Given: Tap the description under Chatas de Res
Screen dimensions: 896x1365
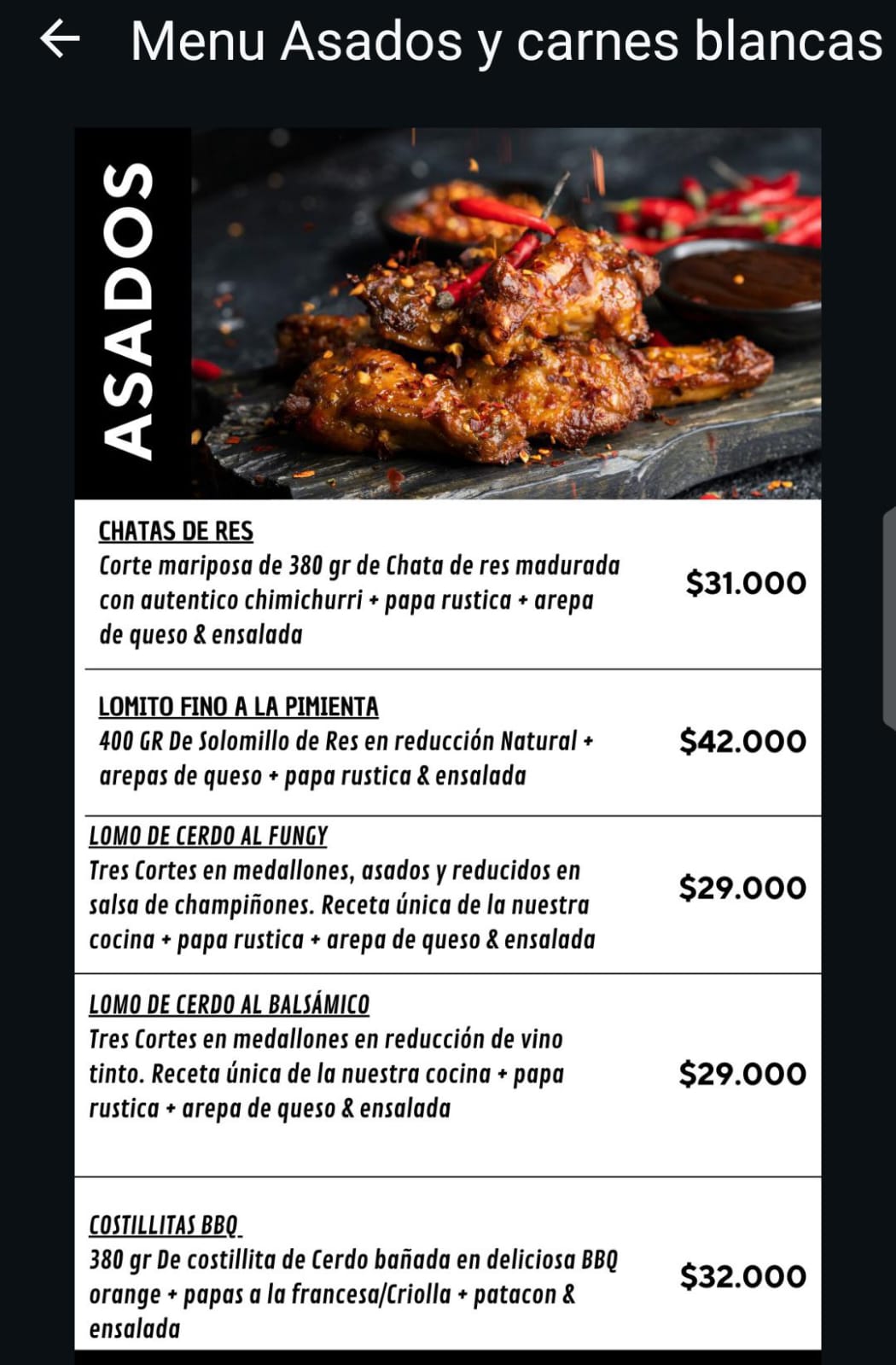Looking at the screenshot, I should coord(358,598).
